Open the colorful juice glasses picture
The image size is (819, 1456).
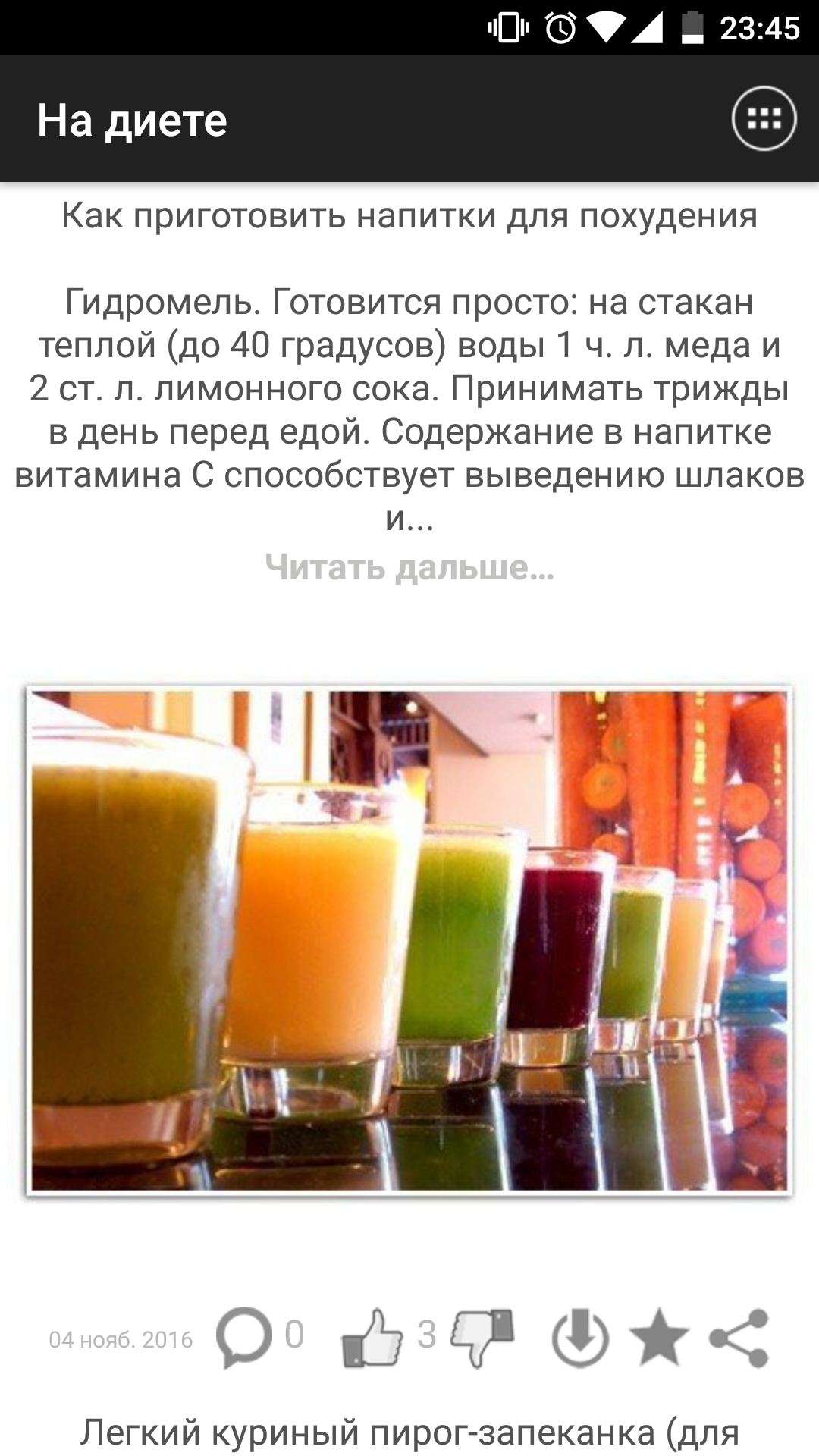click(x=409, y=940)
